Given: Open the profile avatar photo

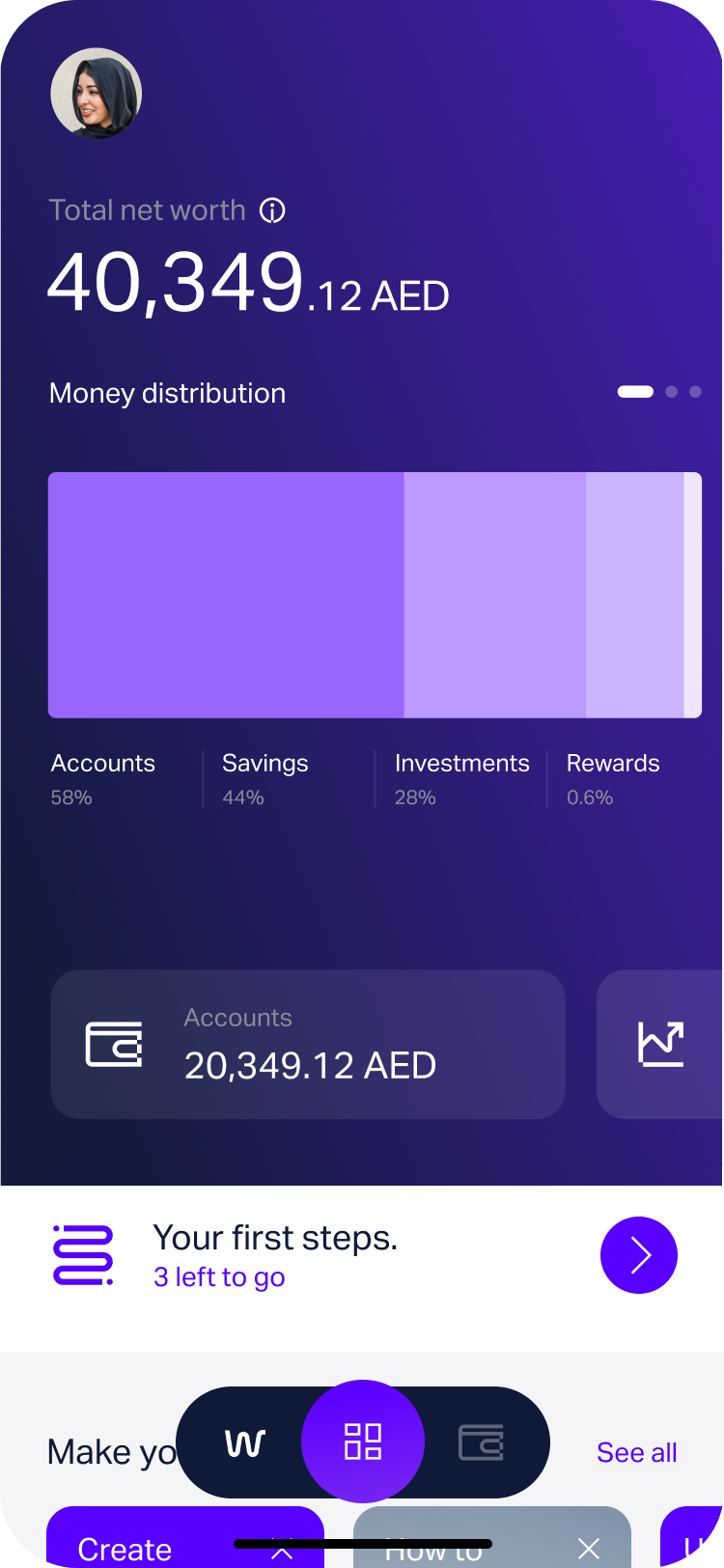Looking at the screenshot, I should [97, 94].
